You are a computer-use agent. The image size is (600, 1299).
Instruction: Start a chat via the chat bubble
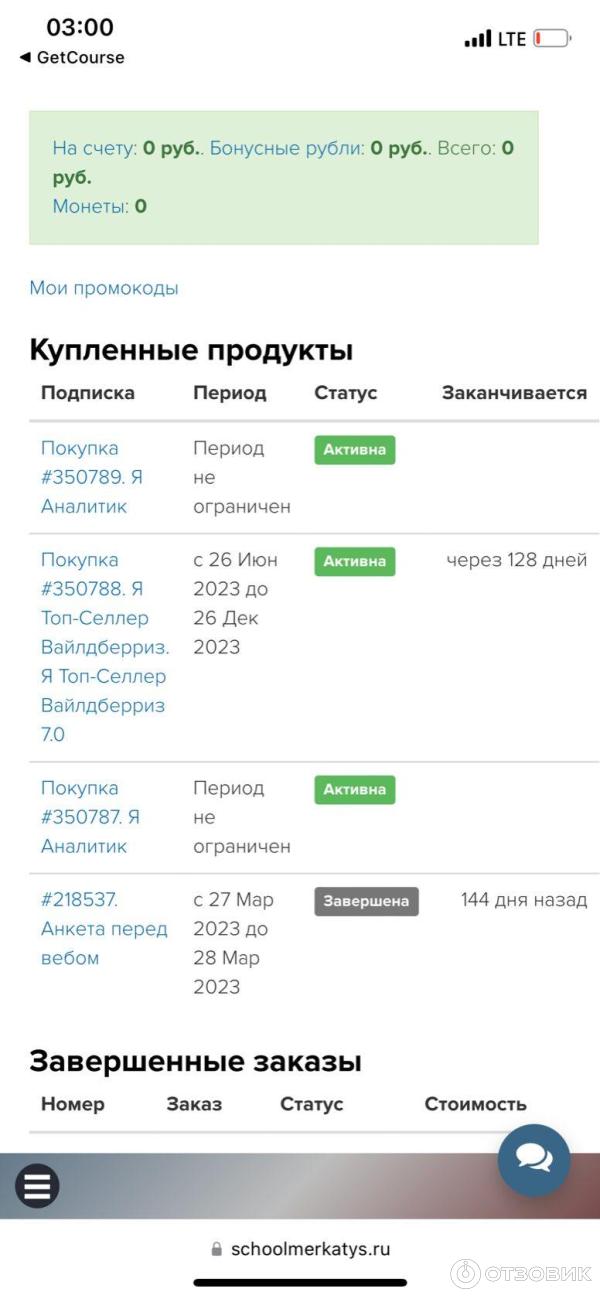click(534, 1160)
